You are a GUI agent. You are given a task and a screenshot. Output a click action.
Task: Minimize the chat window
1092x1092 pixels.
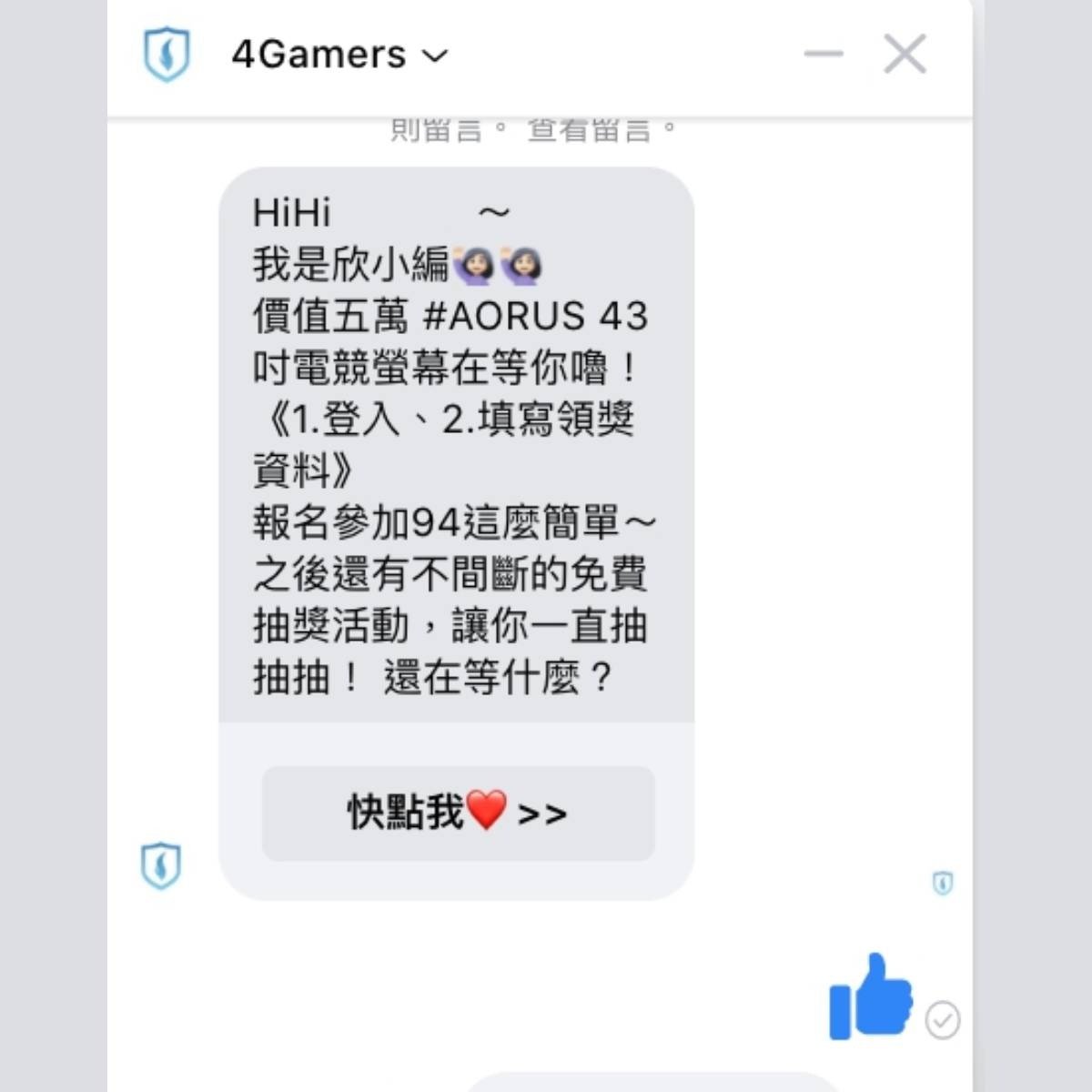pos(824,54)
